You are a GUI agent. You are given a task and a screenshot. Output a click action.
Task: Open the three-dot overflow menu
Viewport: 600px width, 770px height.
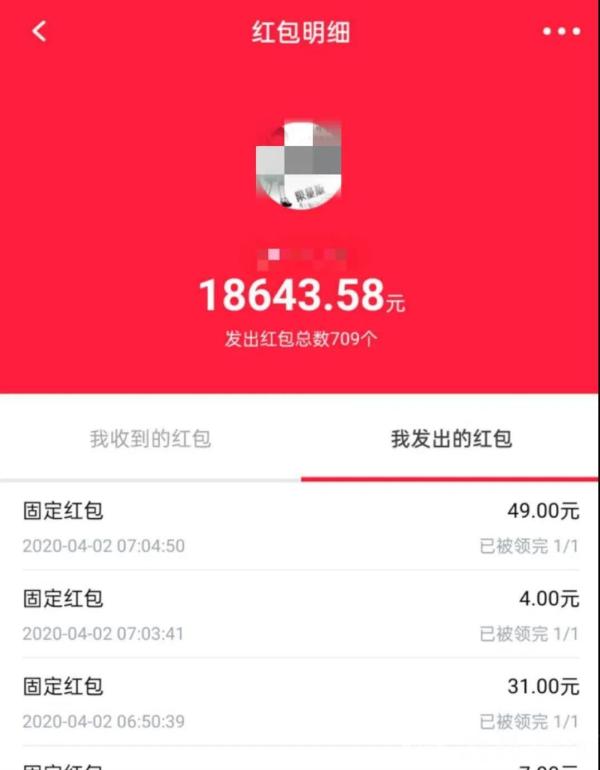[561, 32]
